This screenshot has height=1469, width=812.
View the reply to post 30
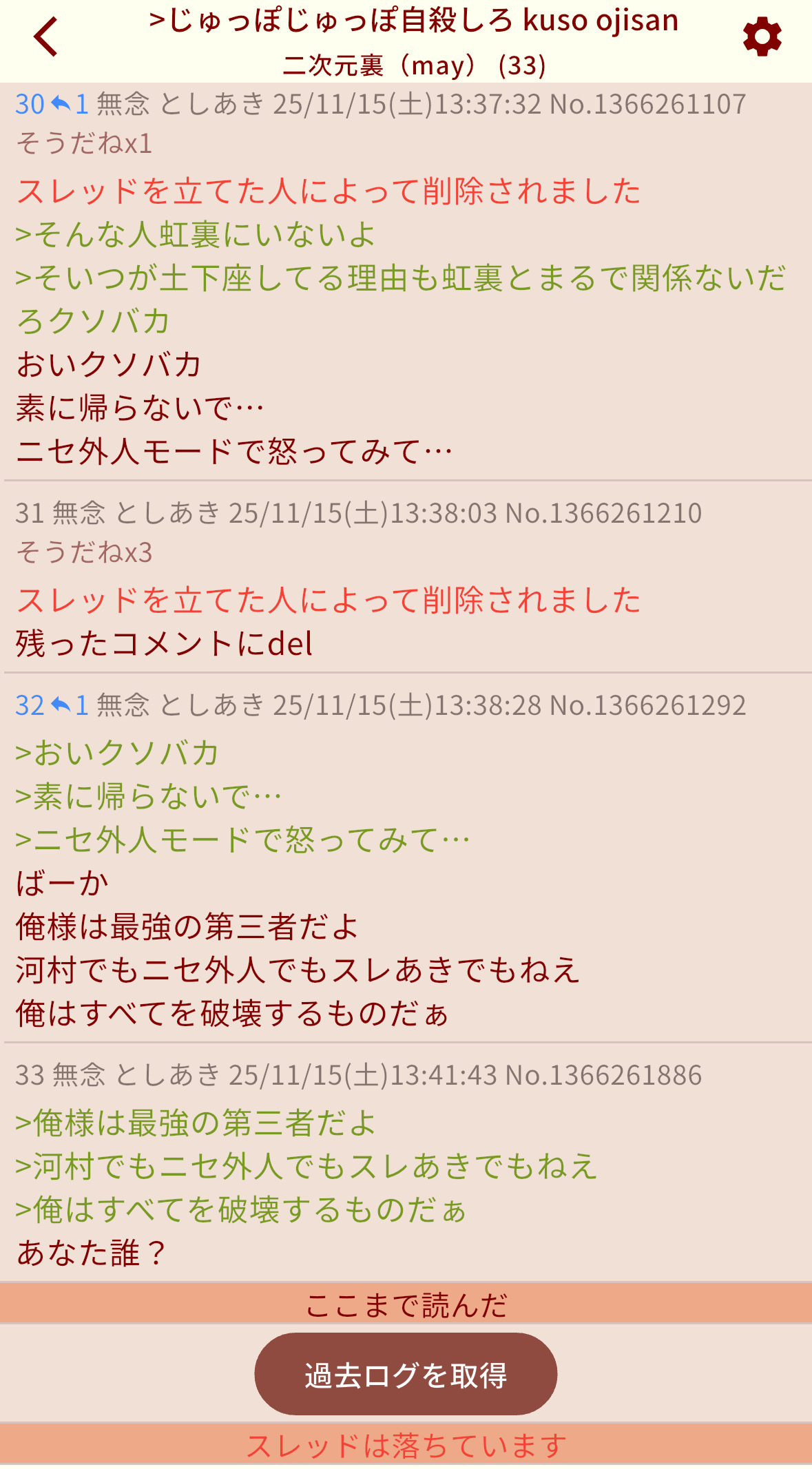(x=69, y=105)
